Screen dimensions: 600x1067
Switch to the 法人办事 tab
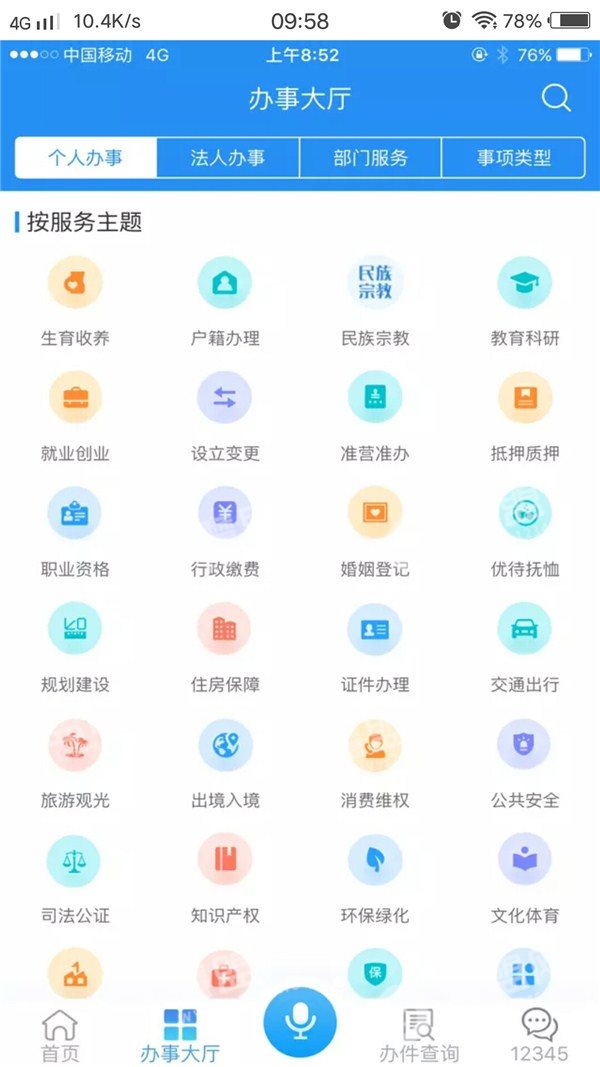[228, 158]
